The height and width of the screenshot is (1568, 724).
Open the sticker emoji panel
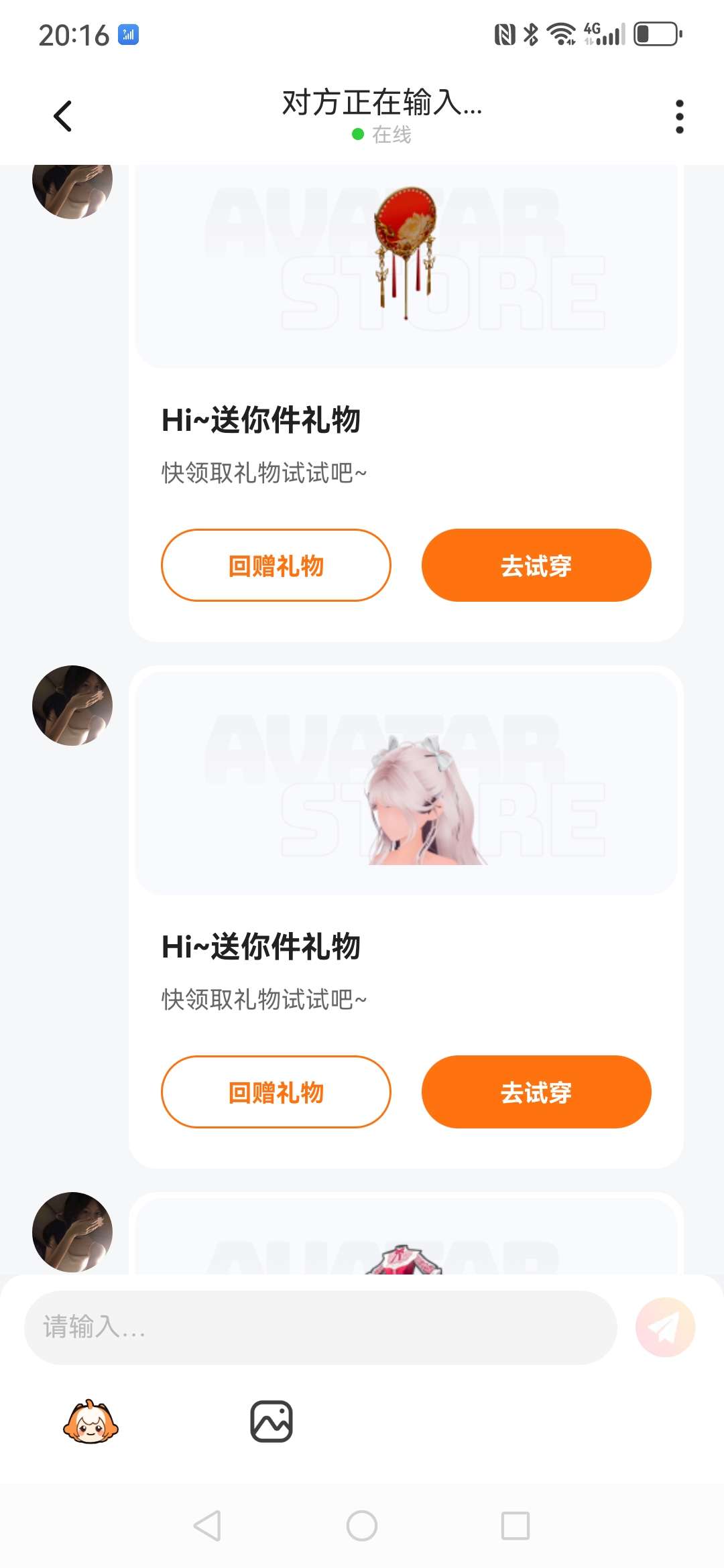point(90,1421)
